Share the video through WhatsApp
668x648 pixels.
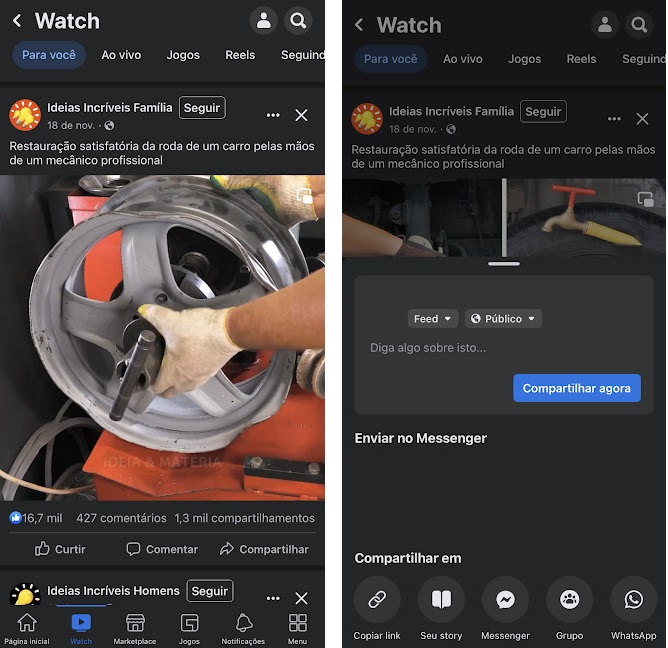click(633, 607)
